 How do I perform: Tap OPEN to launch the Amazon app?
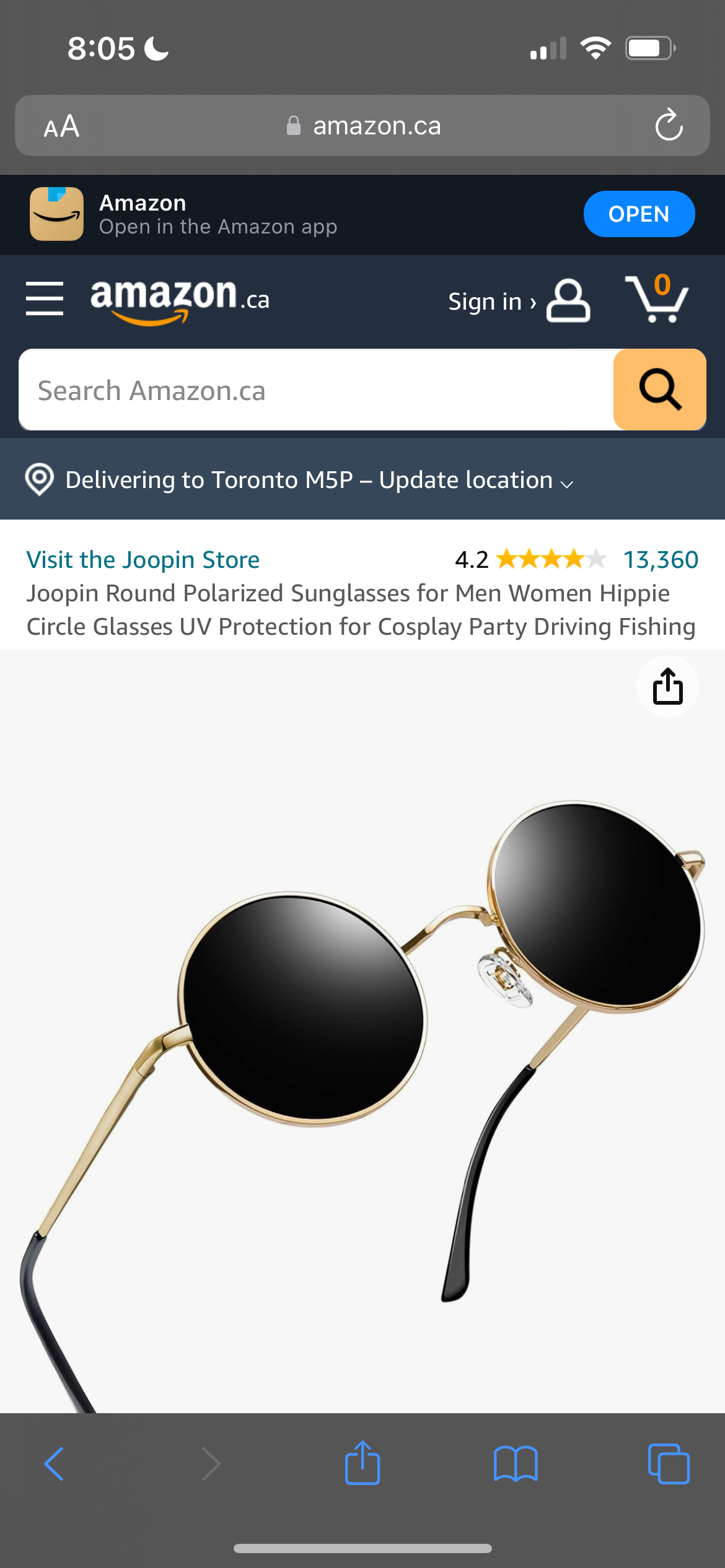point(639,214)
